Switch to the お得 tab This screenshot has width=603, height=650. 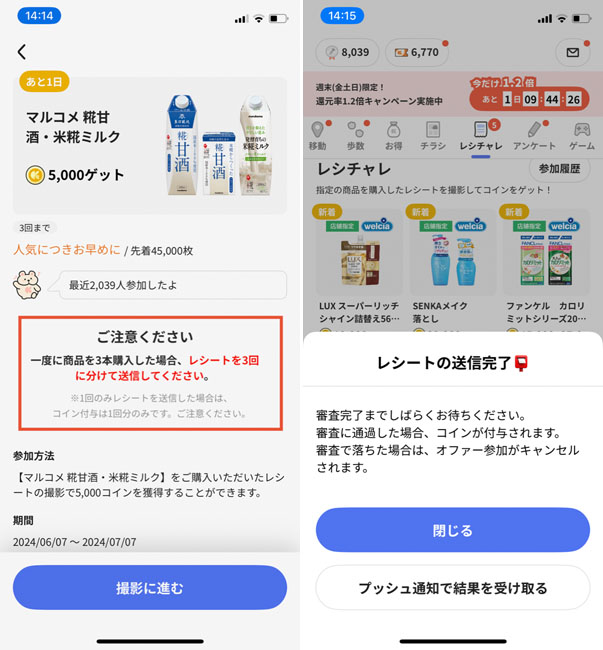point(393,136)
